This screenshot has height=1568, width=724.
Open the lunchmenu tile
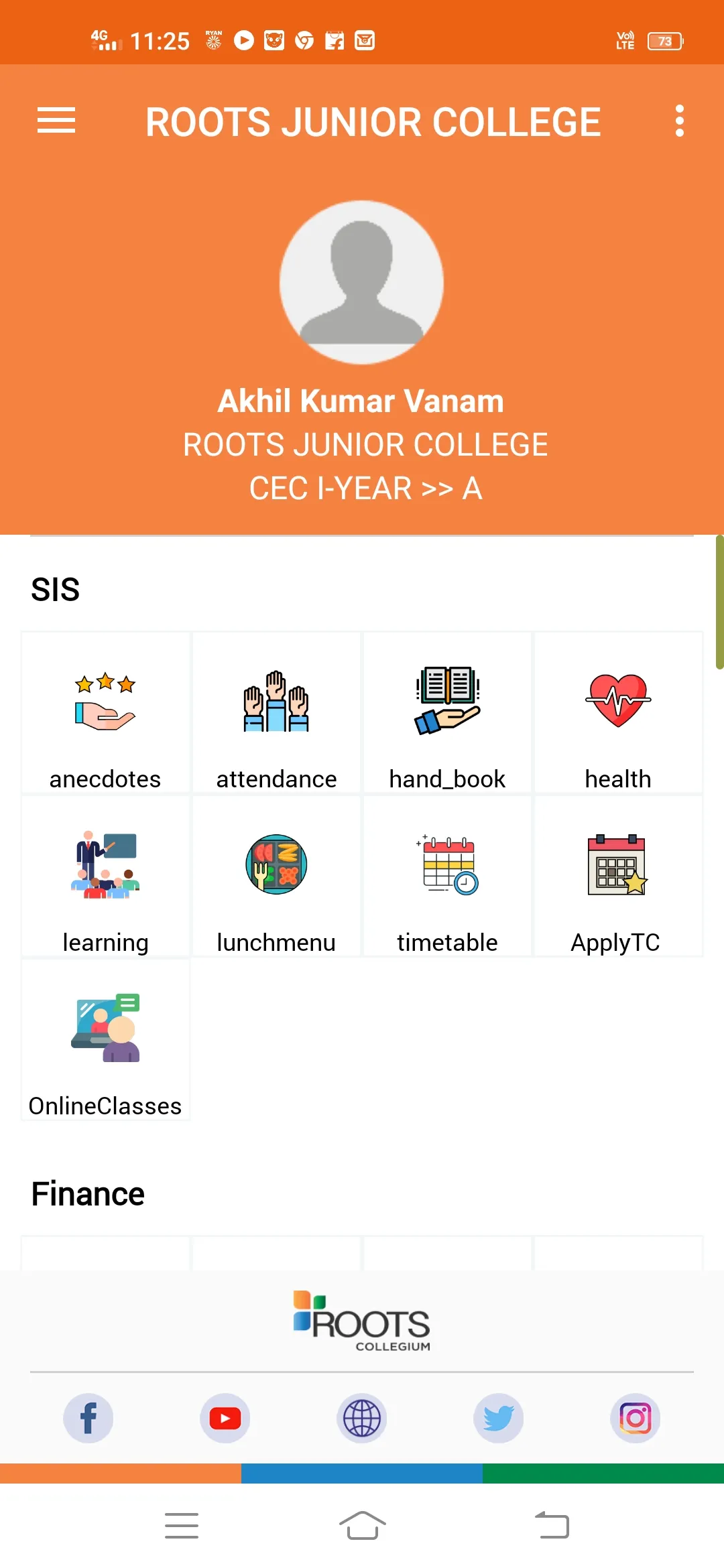pos(276,876)
